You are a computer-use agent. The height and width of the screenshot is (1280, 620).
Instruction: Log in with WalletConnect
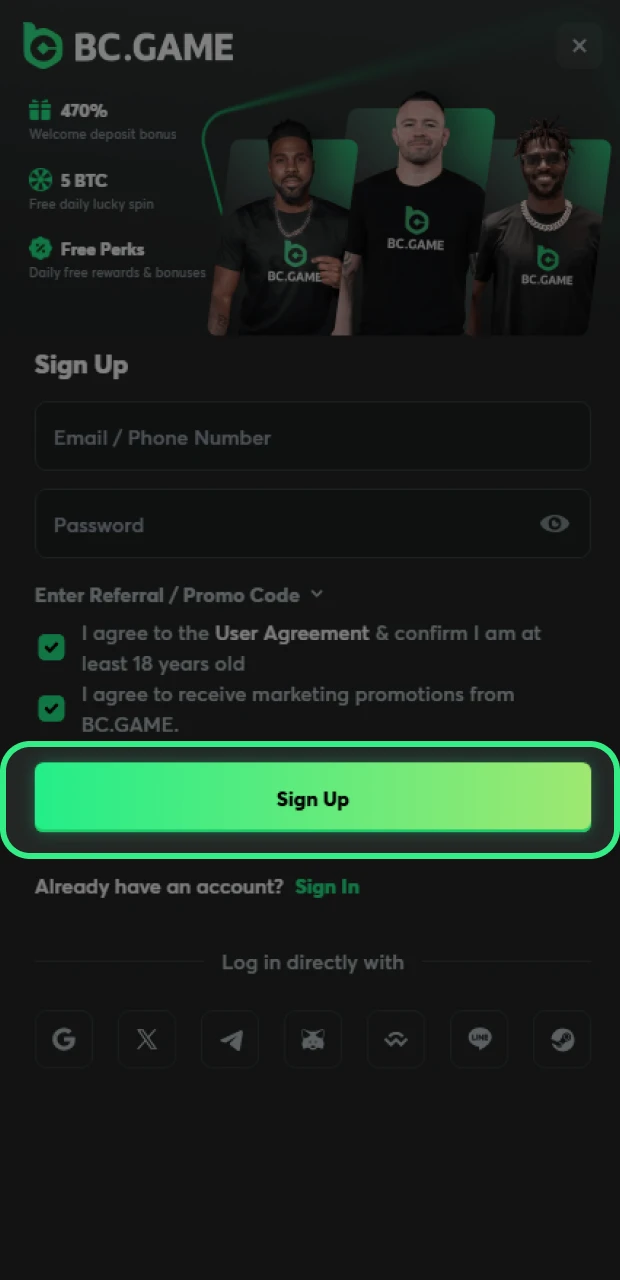click(x=396, y=1039)
